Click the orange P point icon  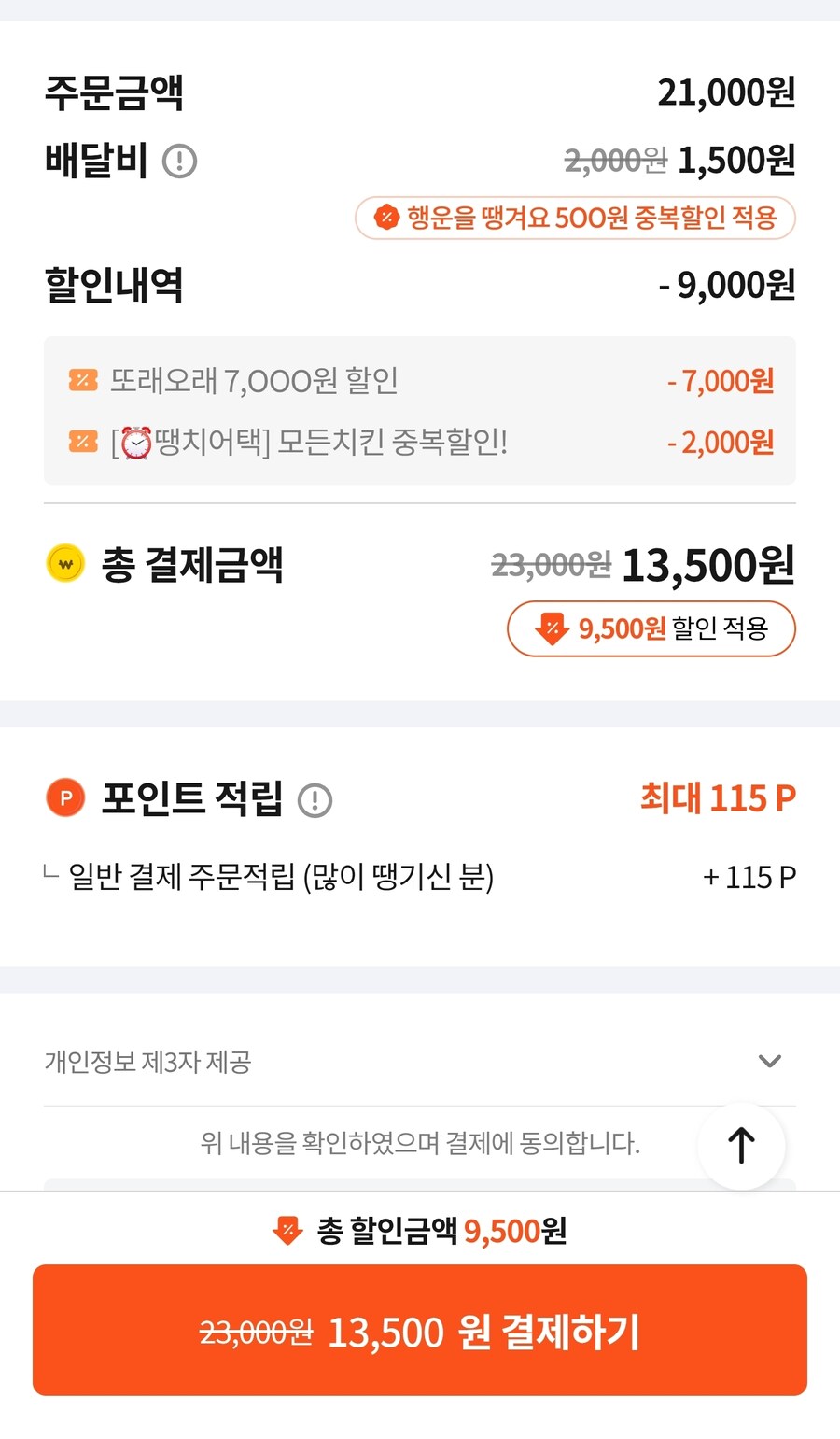(x=63, y=797)
